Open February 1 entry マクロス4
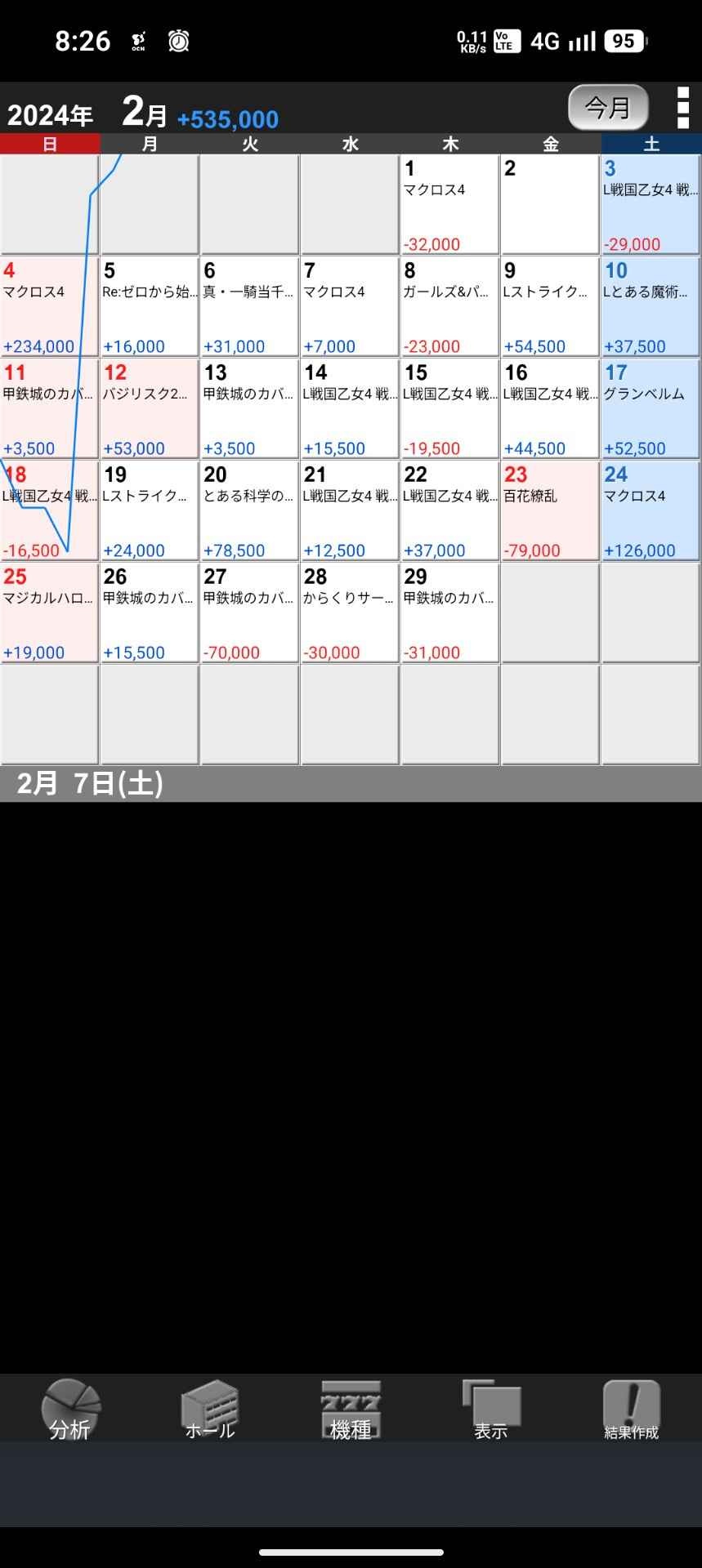 click(x=449, y=204)
